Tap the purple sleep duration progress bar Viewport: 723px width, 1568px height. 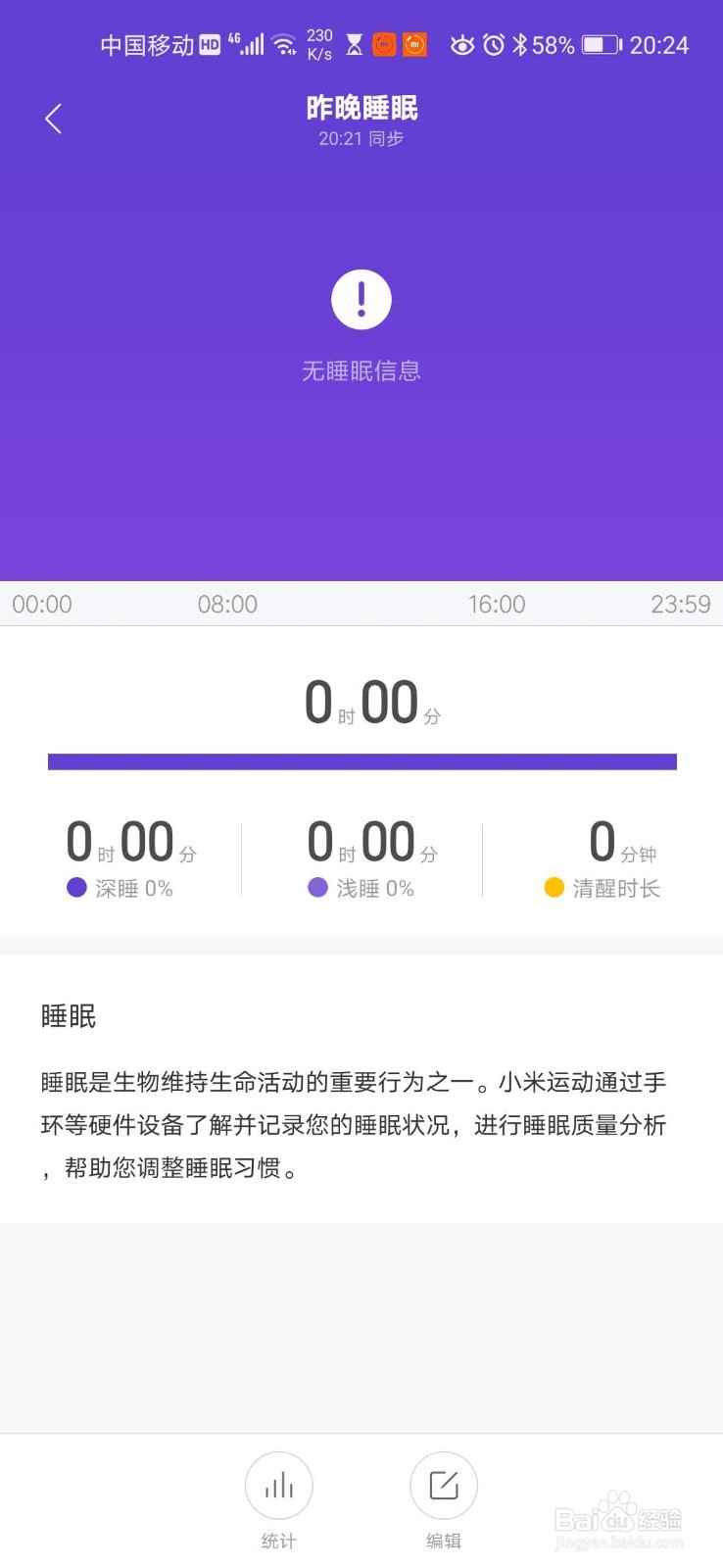pyautogui.click(x=361, y=760)
